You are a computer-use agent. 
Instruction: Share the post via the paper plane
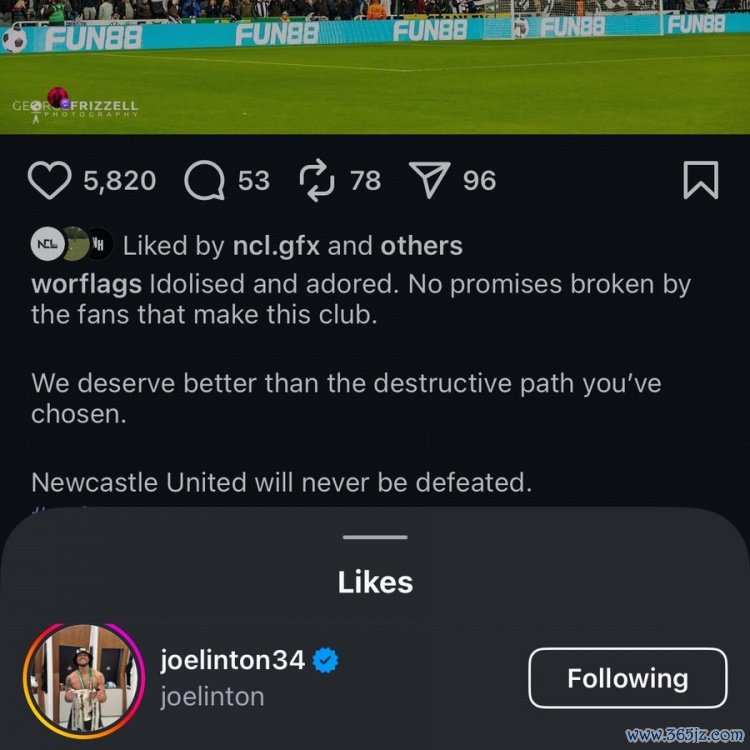tap(429, 181)
